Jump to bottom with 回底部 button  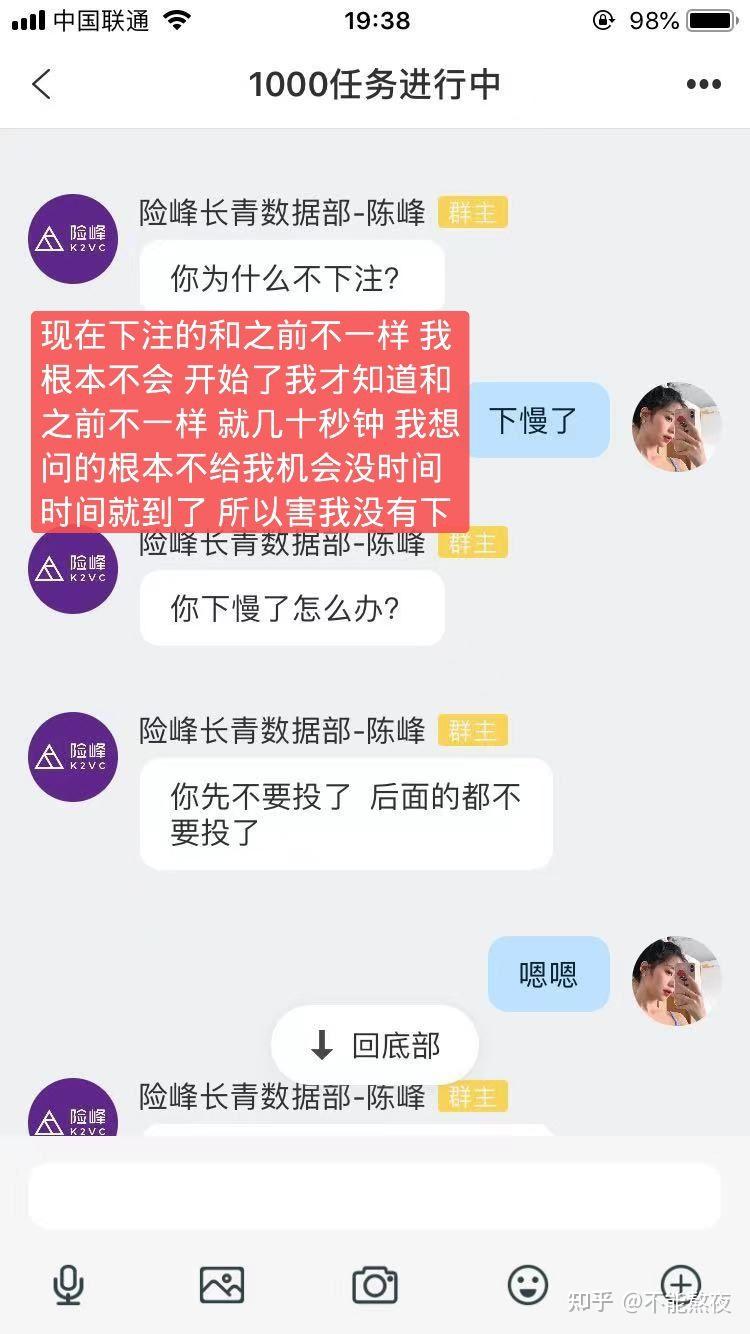[375, 1046]
